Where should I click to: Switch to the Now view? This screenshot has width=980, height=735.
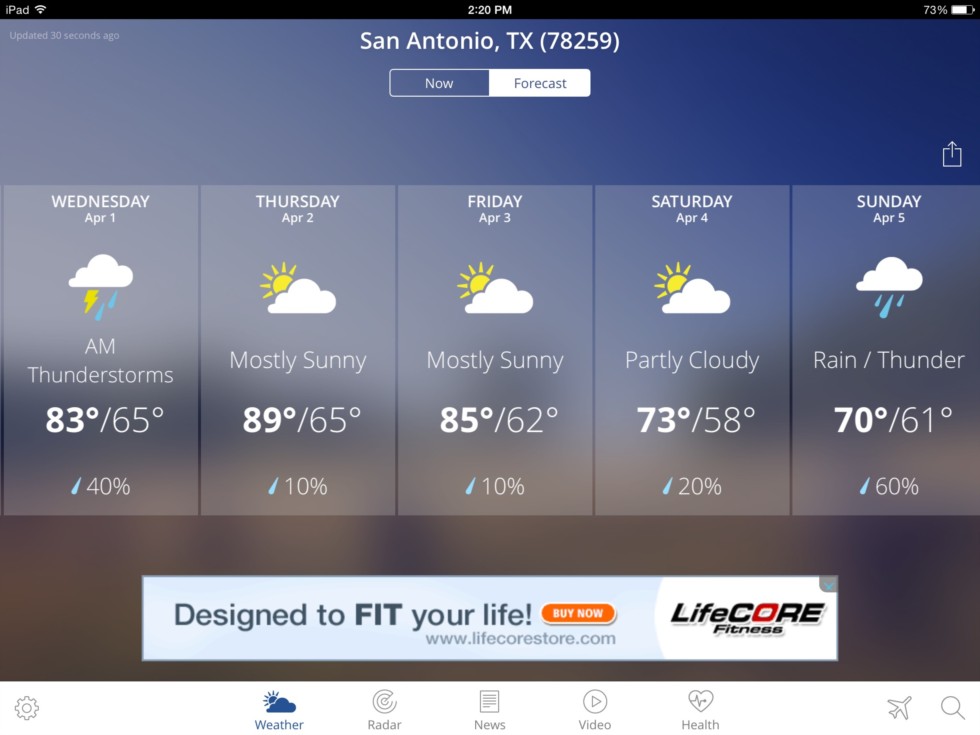[439, 83]
